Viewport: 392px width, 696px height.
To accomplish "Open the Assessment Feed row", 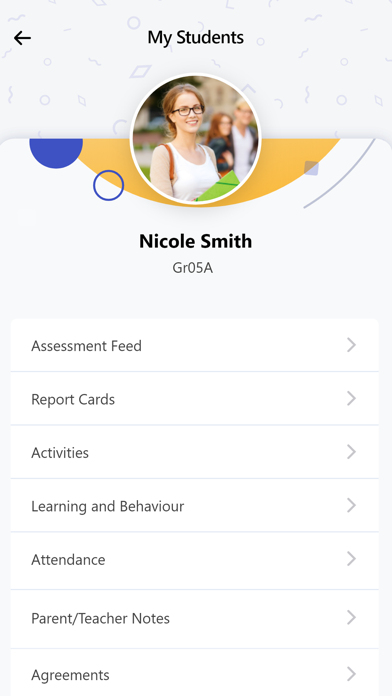I will (194, 345).
